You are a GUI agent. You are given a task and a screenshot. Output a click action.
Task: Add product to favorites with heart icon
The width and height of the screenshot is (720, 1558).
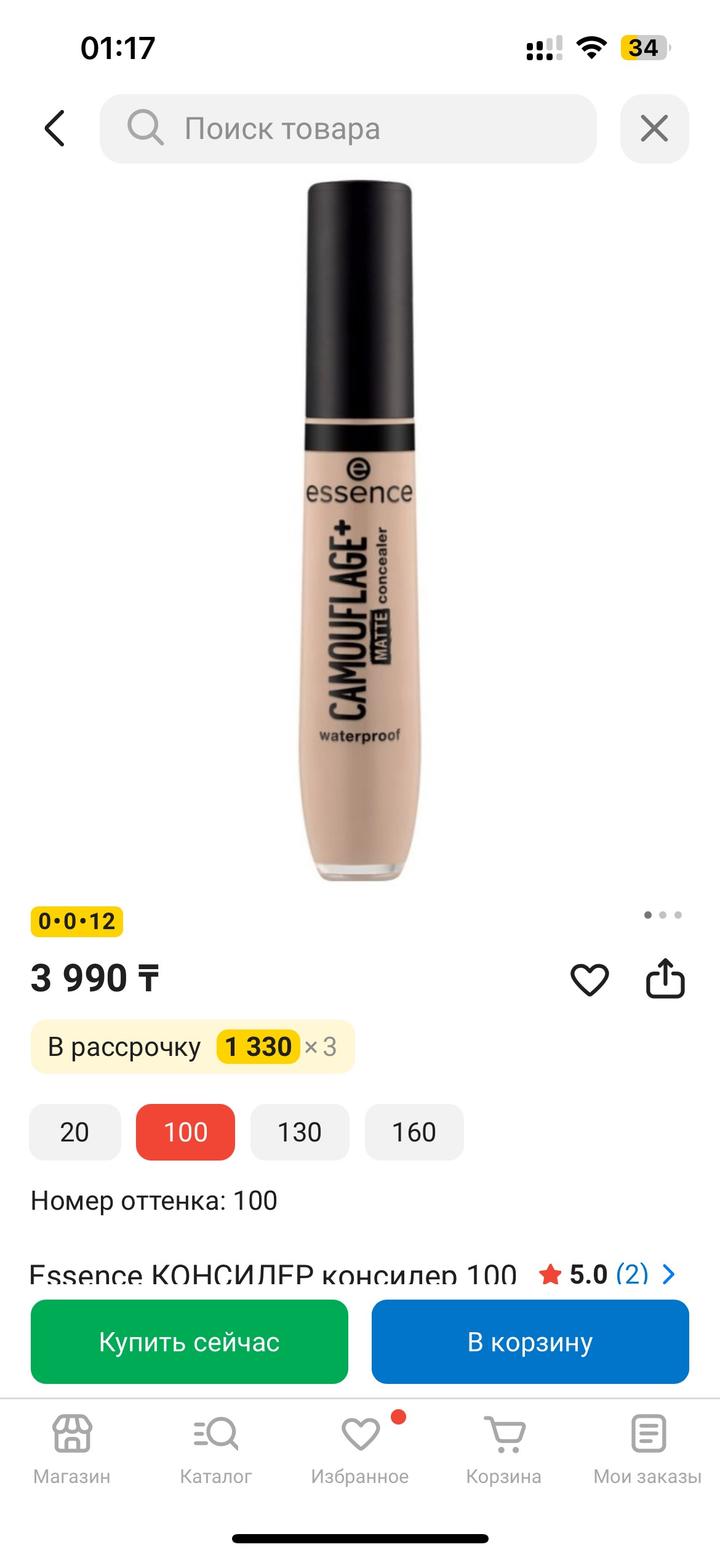[x=589, y=979]
